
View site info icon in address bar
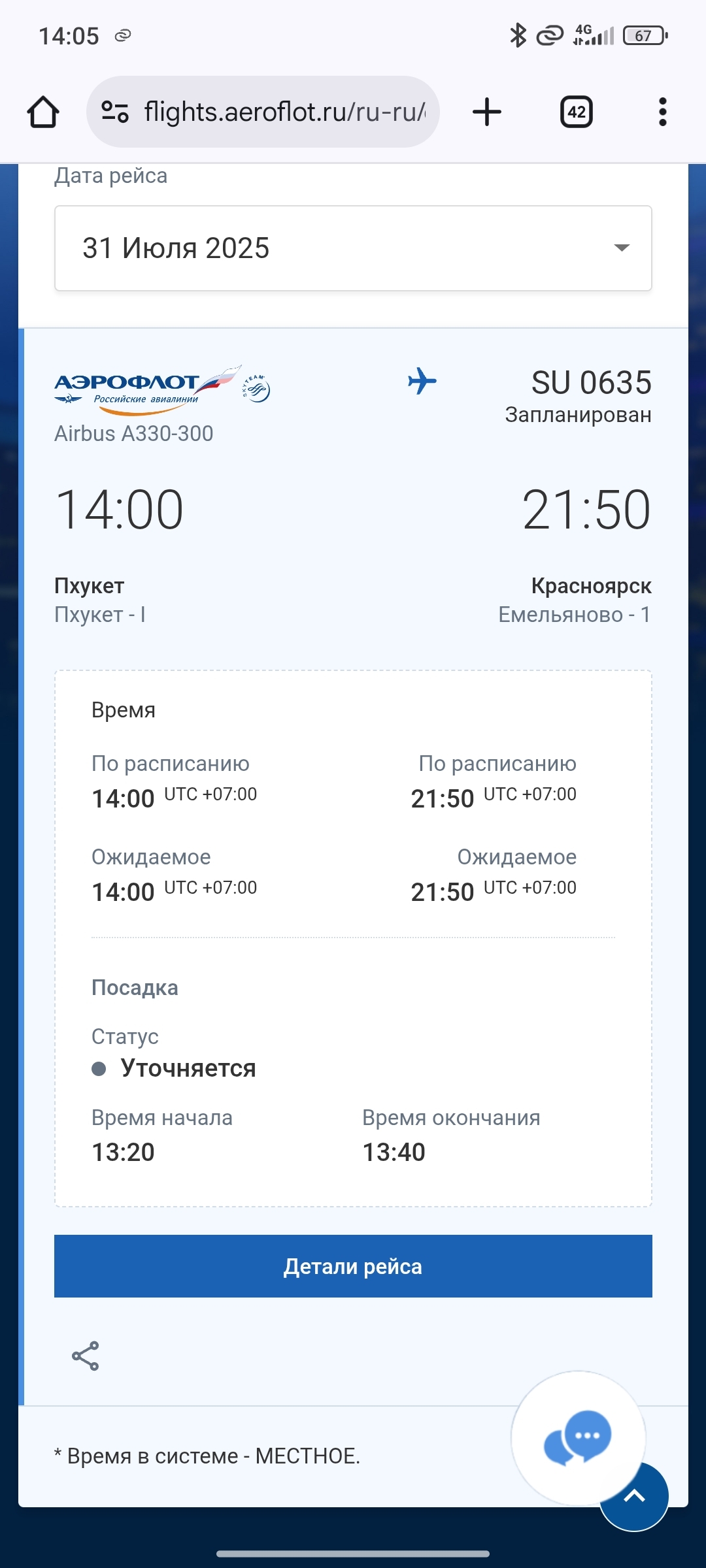pos(115,112)
